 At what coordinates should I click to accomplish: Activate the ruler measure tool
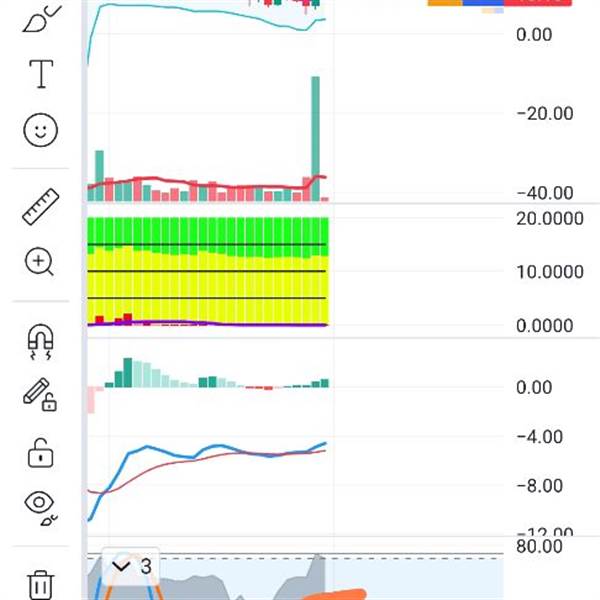[x=40, y=206]
